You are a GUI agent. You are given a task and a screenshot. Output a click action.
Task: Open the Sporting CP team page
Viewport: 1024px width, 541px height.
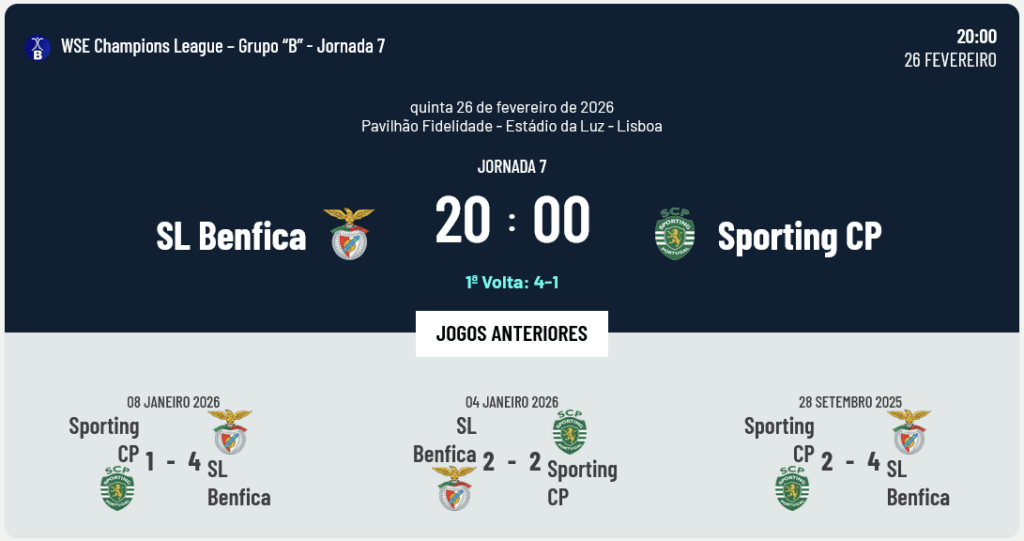click(x=799, y=236)
